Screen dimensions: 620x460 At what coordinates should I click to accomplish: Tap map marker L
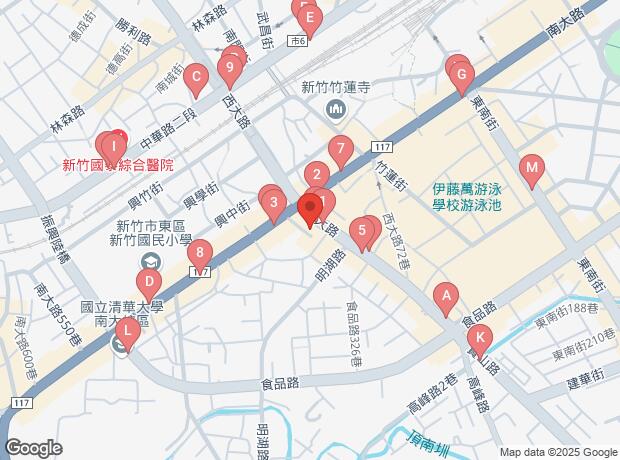(x=128, y=335)
